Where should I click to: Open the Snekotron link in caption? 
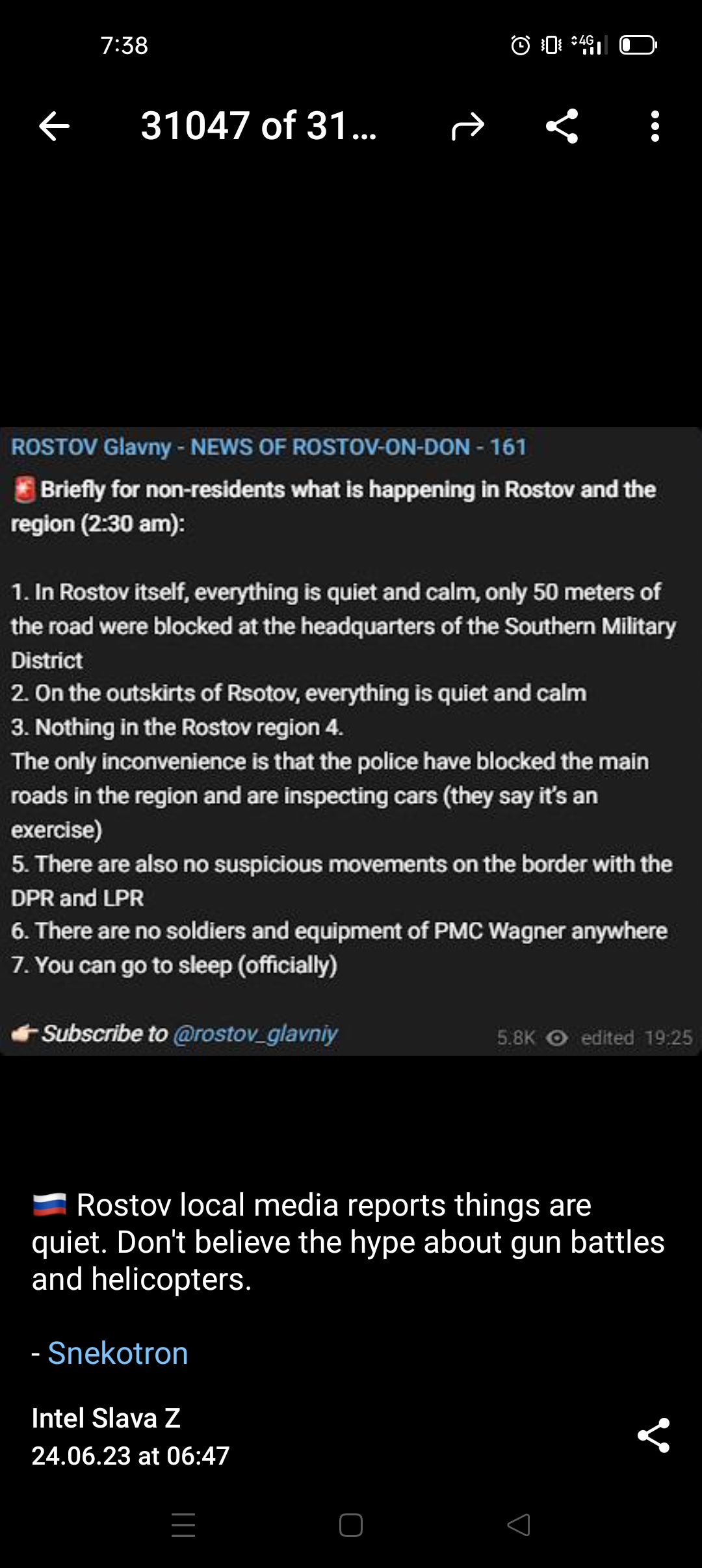pos(118,1353)
